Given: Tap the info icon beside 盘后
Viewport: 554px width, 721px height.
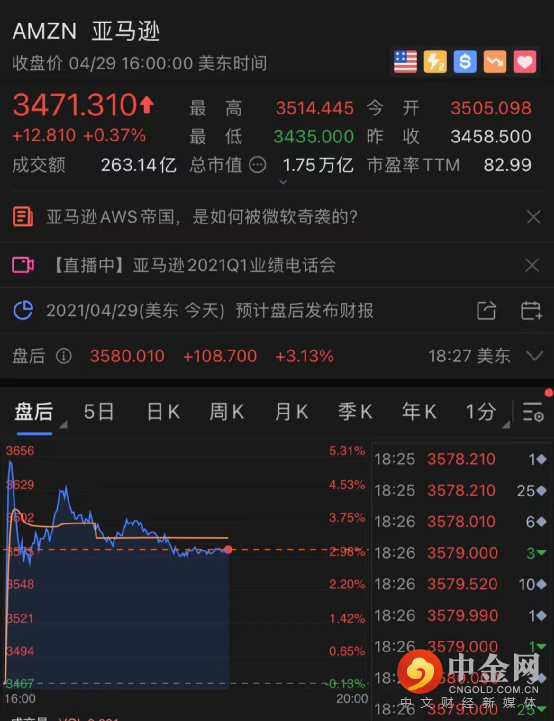Looking at the screenshot, I should pyautogui.click(x=63, y=356).
